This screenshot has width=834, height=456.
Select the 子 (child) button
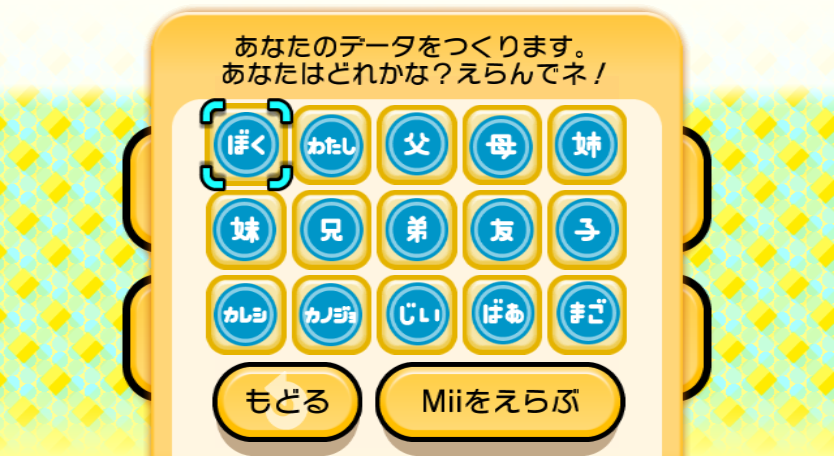coord(586,230)
